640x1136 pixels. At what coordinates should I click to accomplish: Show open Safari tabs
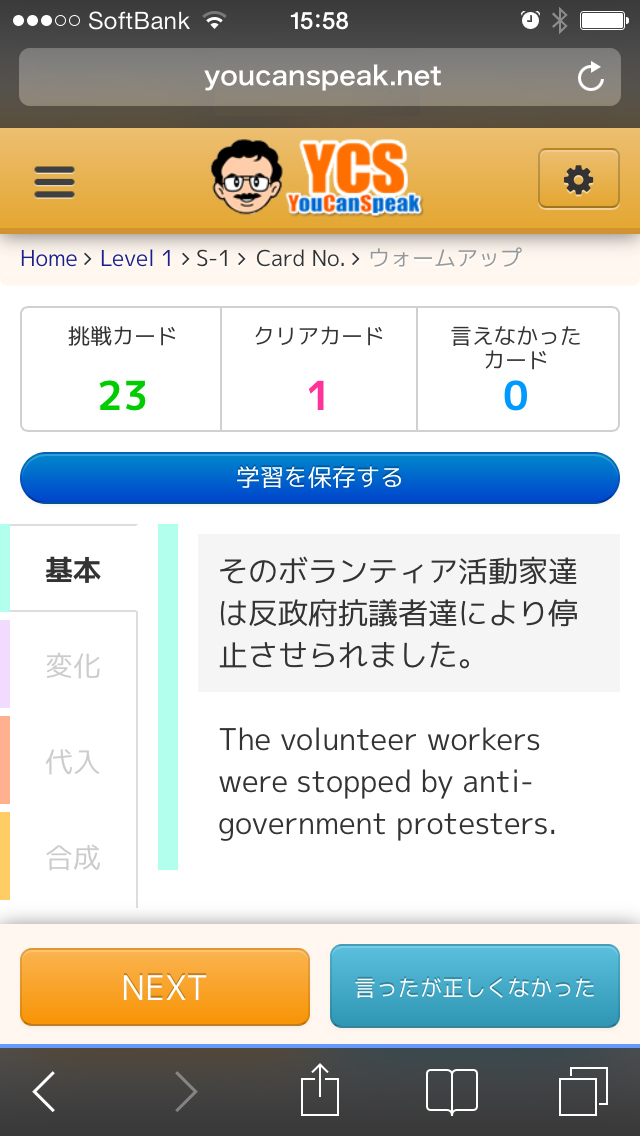click(x=583, y=1091)
